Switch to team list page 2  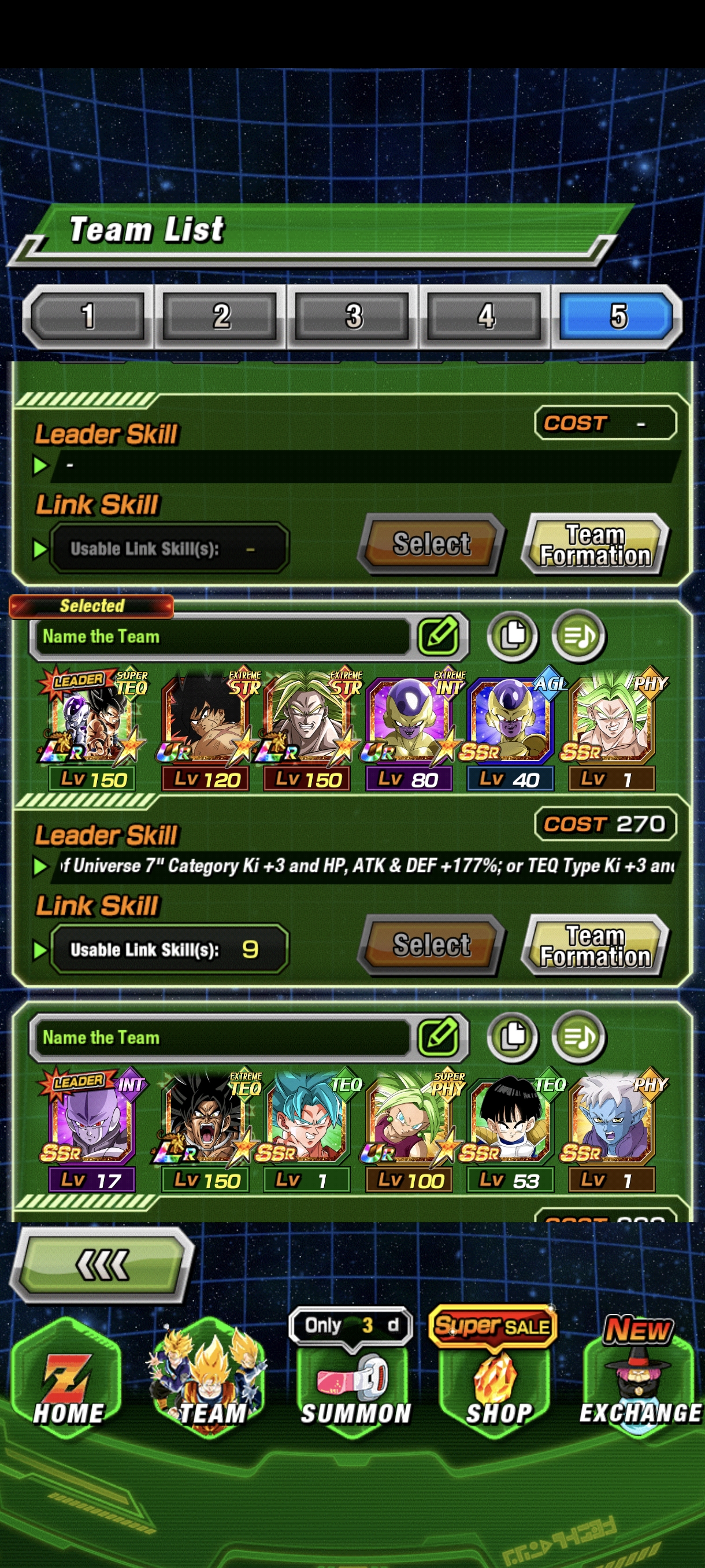point(221,316)
